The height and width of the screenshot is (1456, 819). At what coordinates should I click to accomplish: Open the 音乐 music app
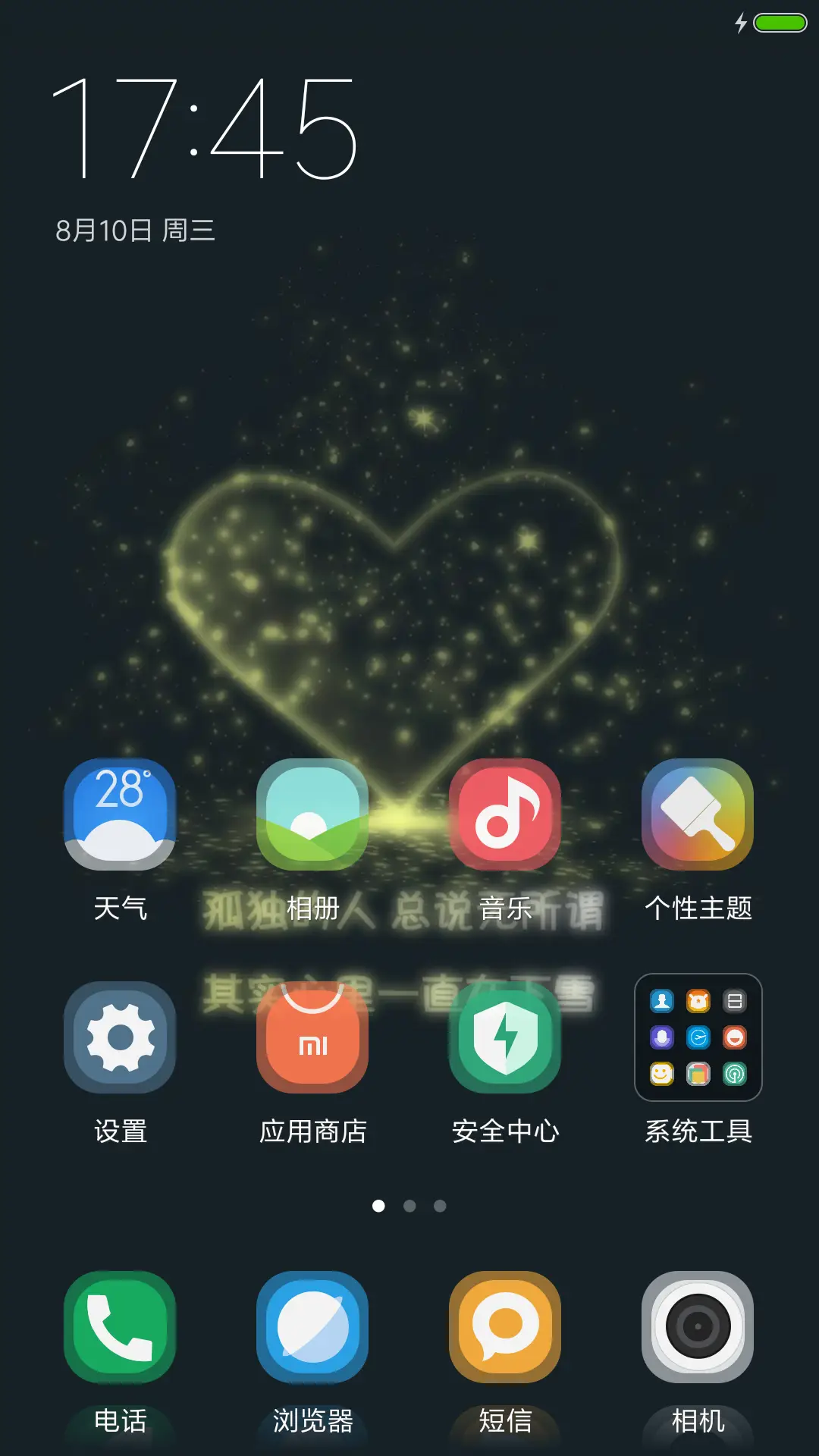coord(505,814)
